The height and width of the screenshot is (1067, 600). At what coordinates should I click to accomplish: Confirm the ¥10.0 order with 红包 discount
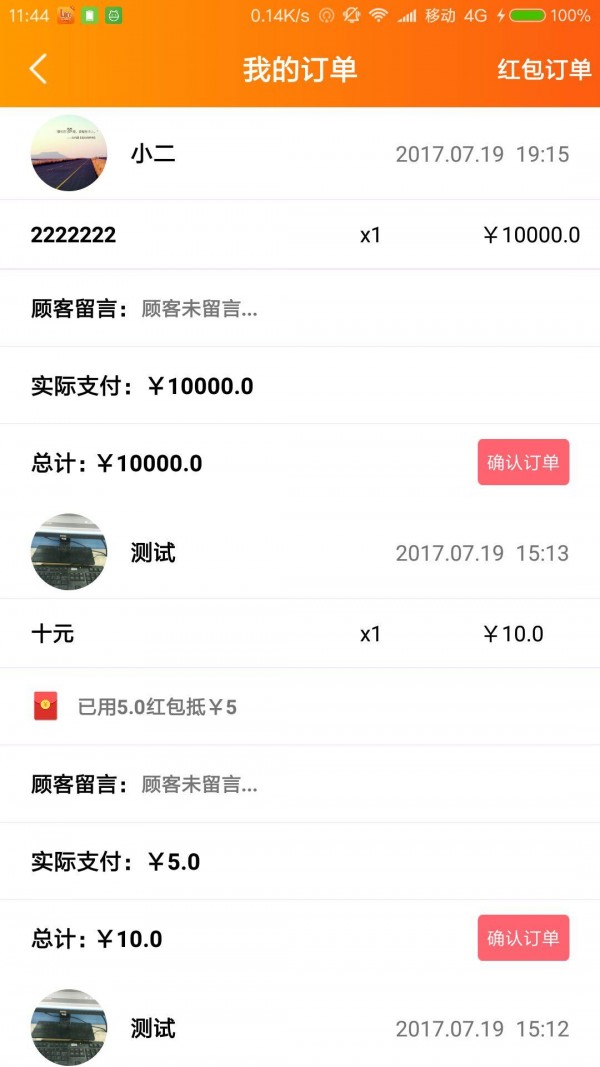pyautogui.click(x=523, y=938)
